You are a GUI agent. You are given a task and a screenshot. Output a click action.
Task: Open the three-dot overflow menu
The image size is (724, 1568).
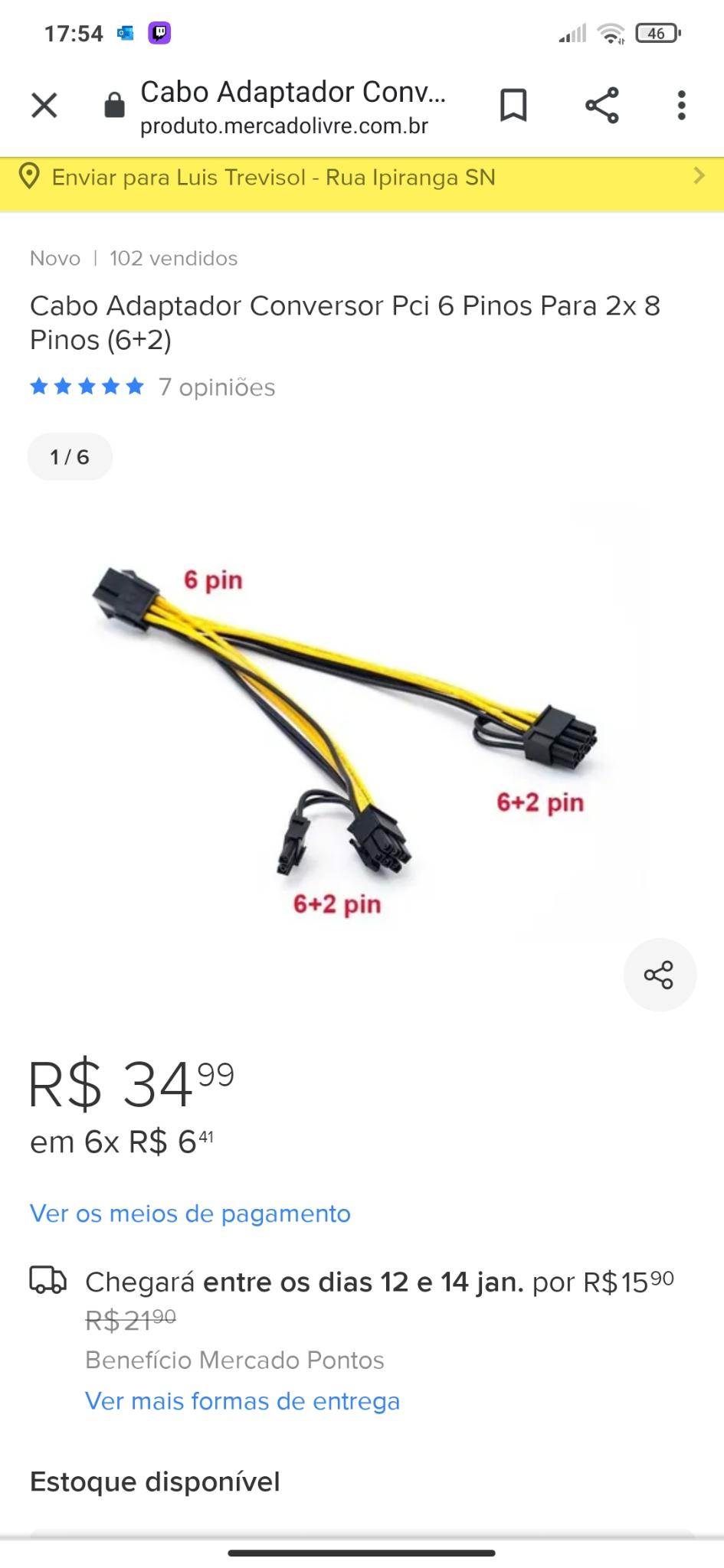681,106
